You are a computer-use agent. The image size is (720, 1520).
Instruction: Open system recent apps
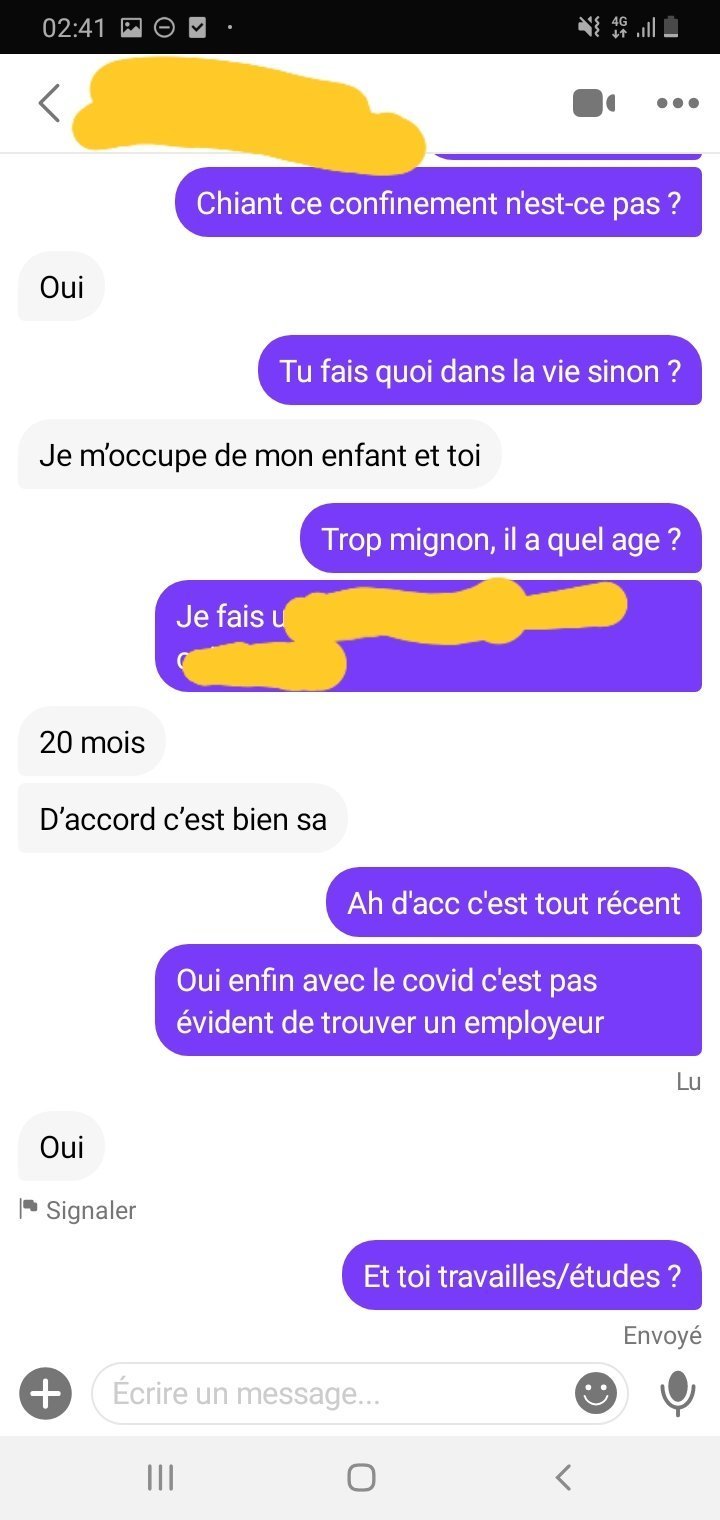tap(160, 1477)
